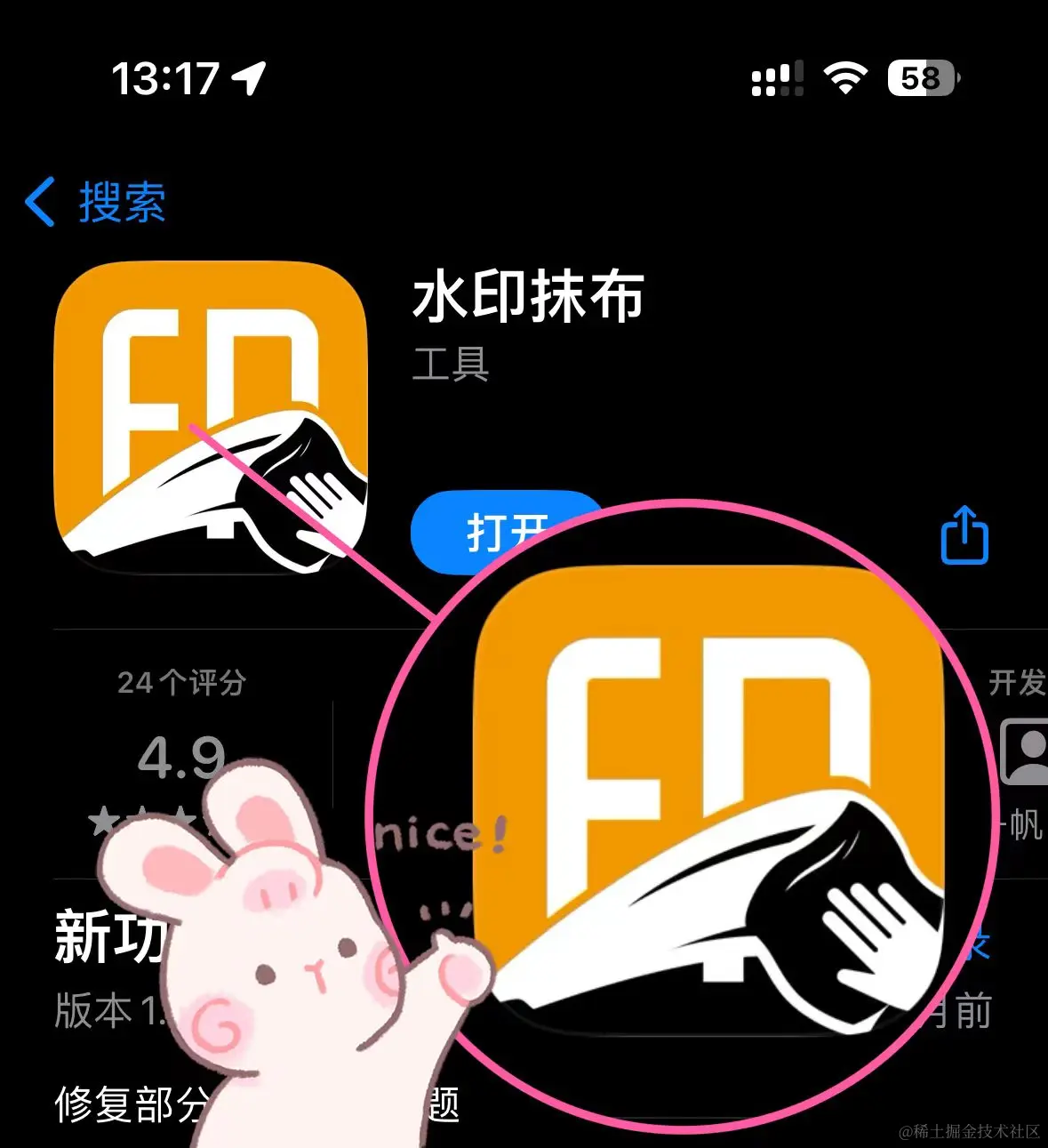Go back to 搜索 results
This screenshot has height=1148, width=1048.
coord(96,202)
